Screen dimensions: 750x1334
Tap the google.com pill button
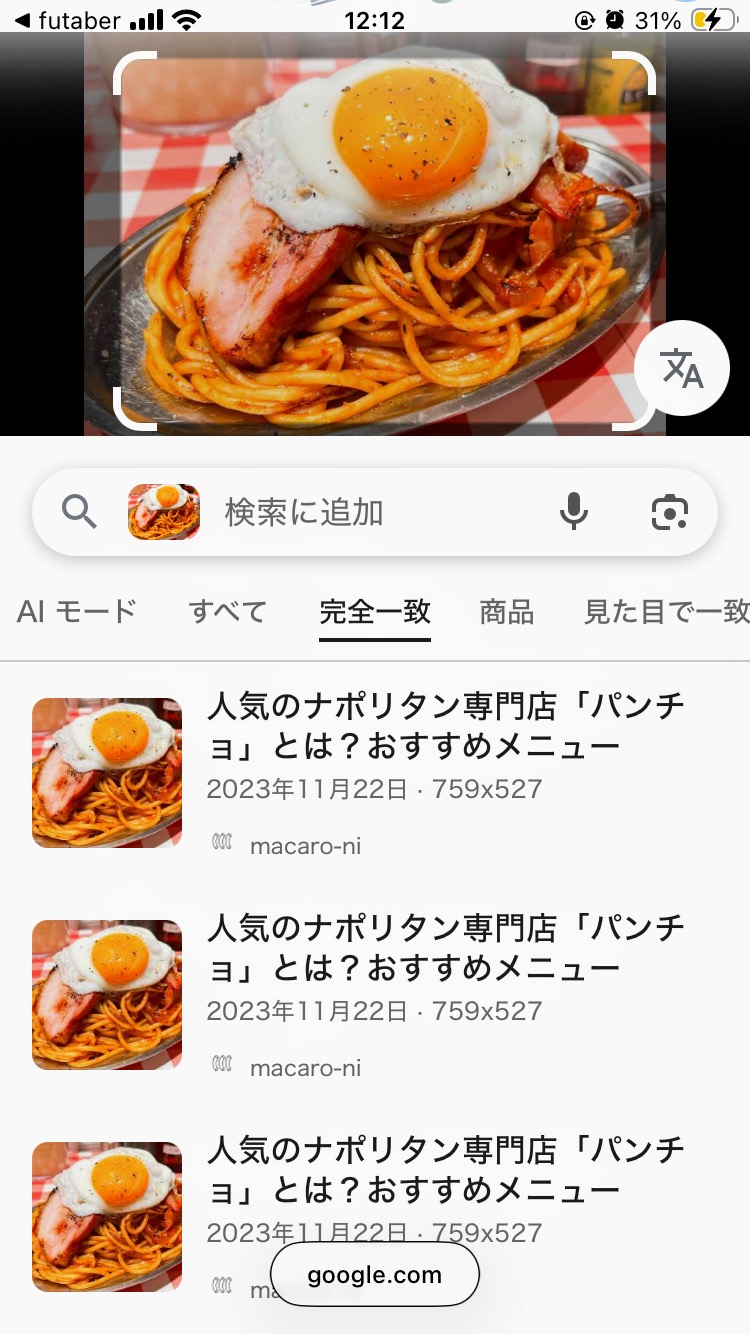tap(375, 1275)
